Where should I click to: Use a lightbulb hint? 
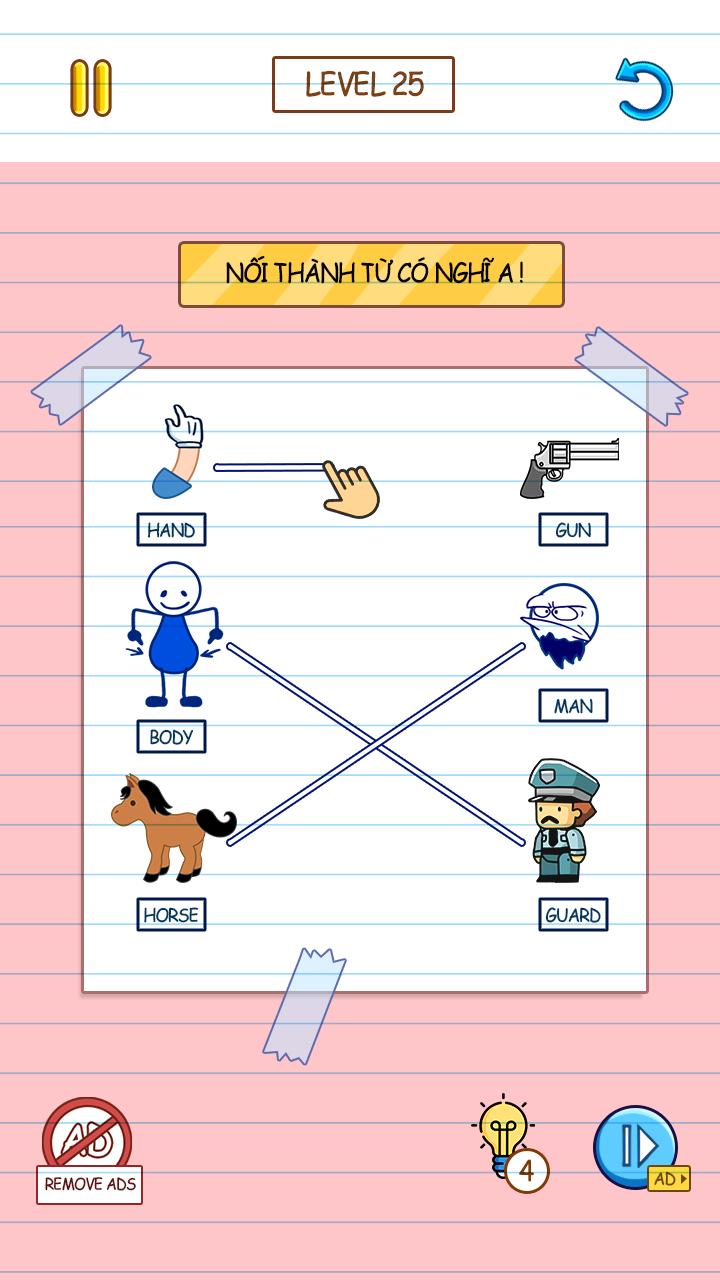[x=505, y=1140]
